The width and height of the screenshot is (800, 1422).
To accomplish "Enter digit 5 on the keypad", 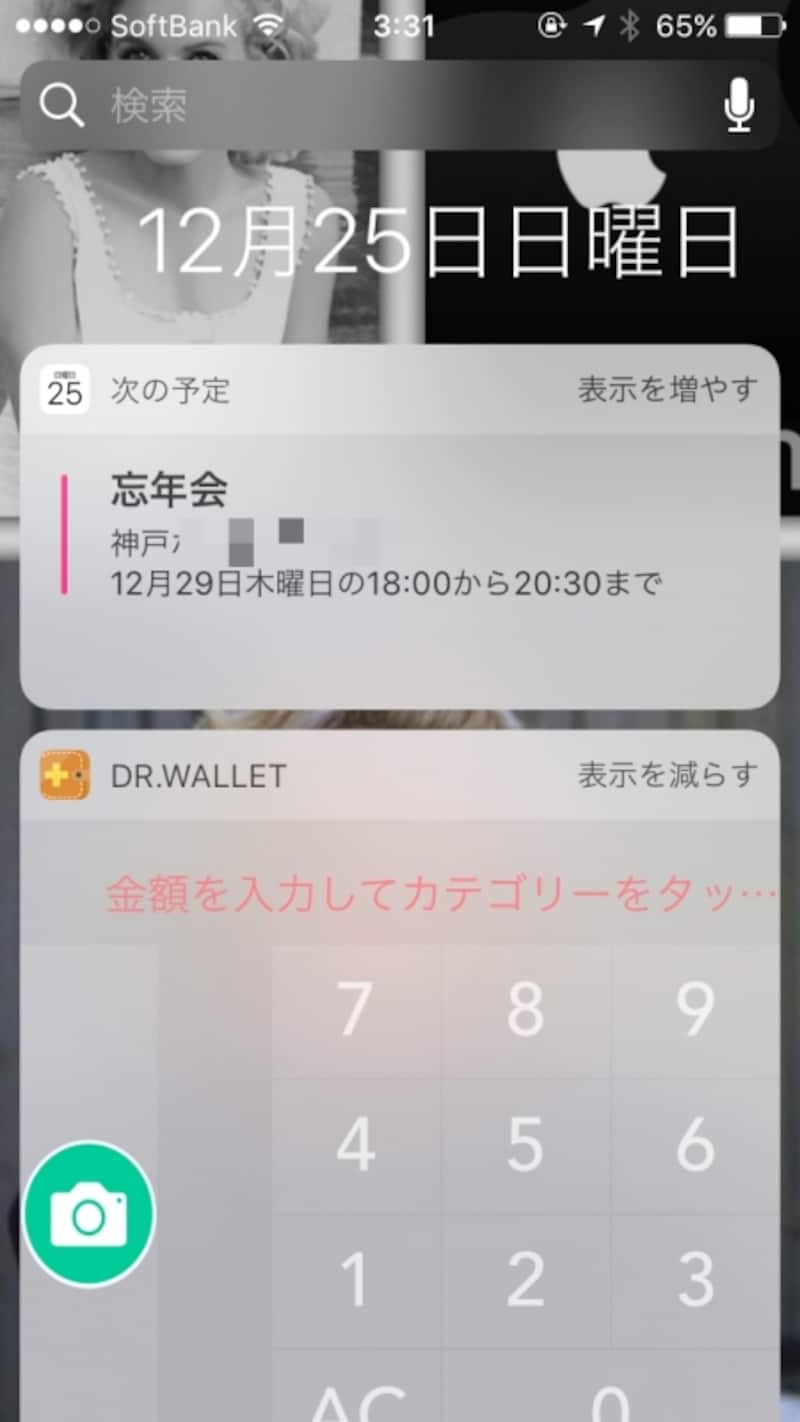I will tap(526, 1145).
